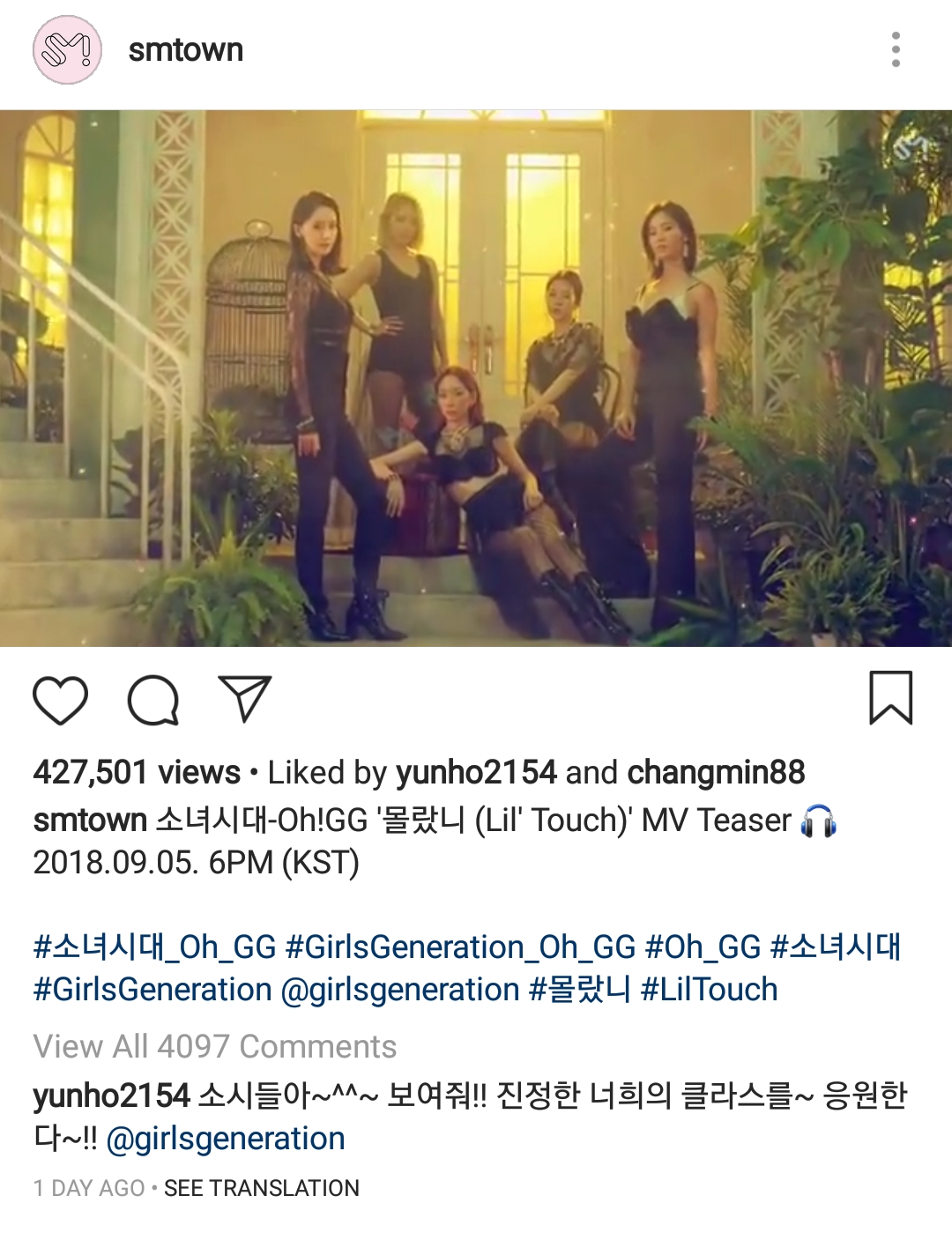Open smtown profile picture
Screen dimensions: 952x1255
[67, 50]
